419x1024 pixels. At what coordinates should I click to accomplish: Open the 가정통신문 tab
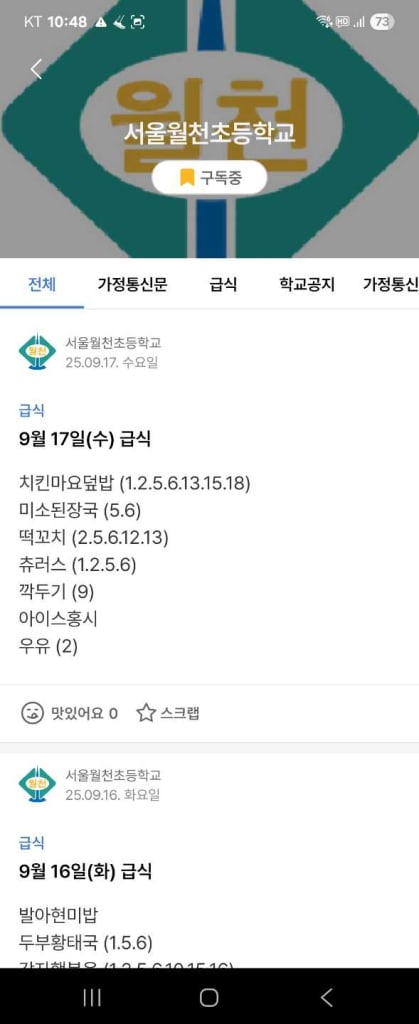(x=132, y=285)
